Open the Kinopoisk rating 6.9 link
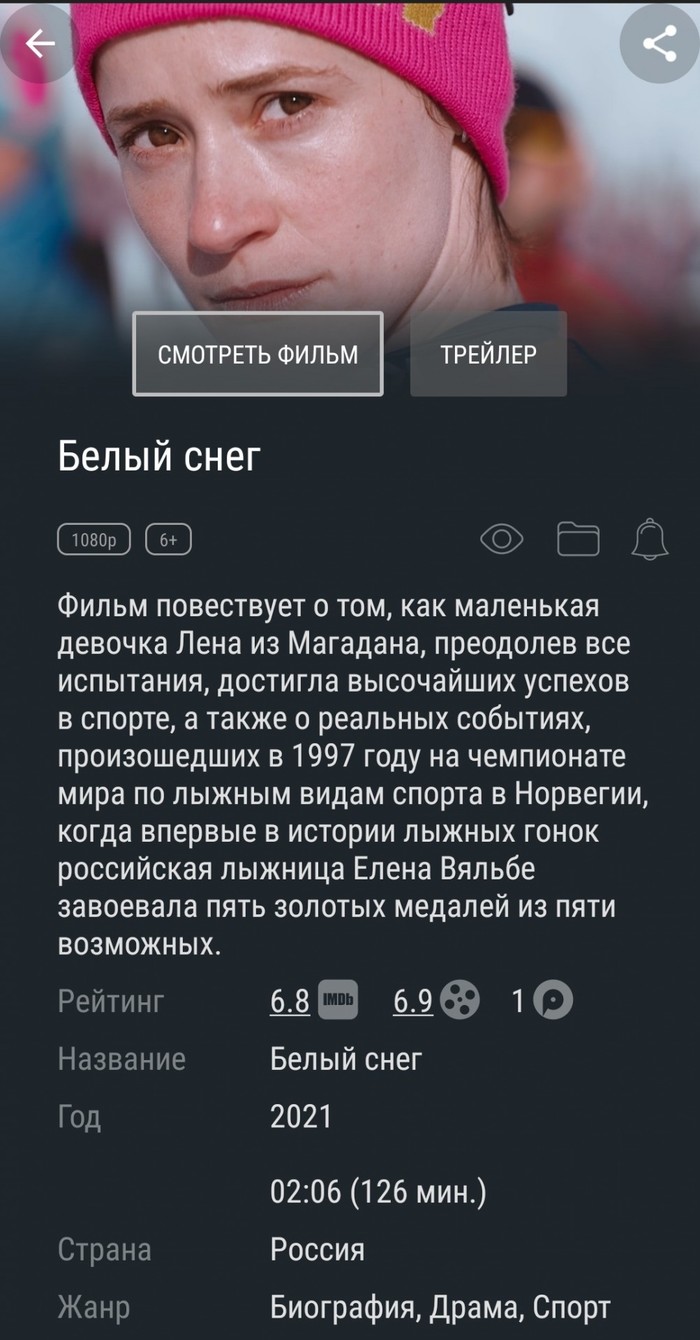 point(414,1000)
